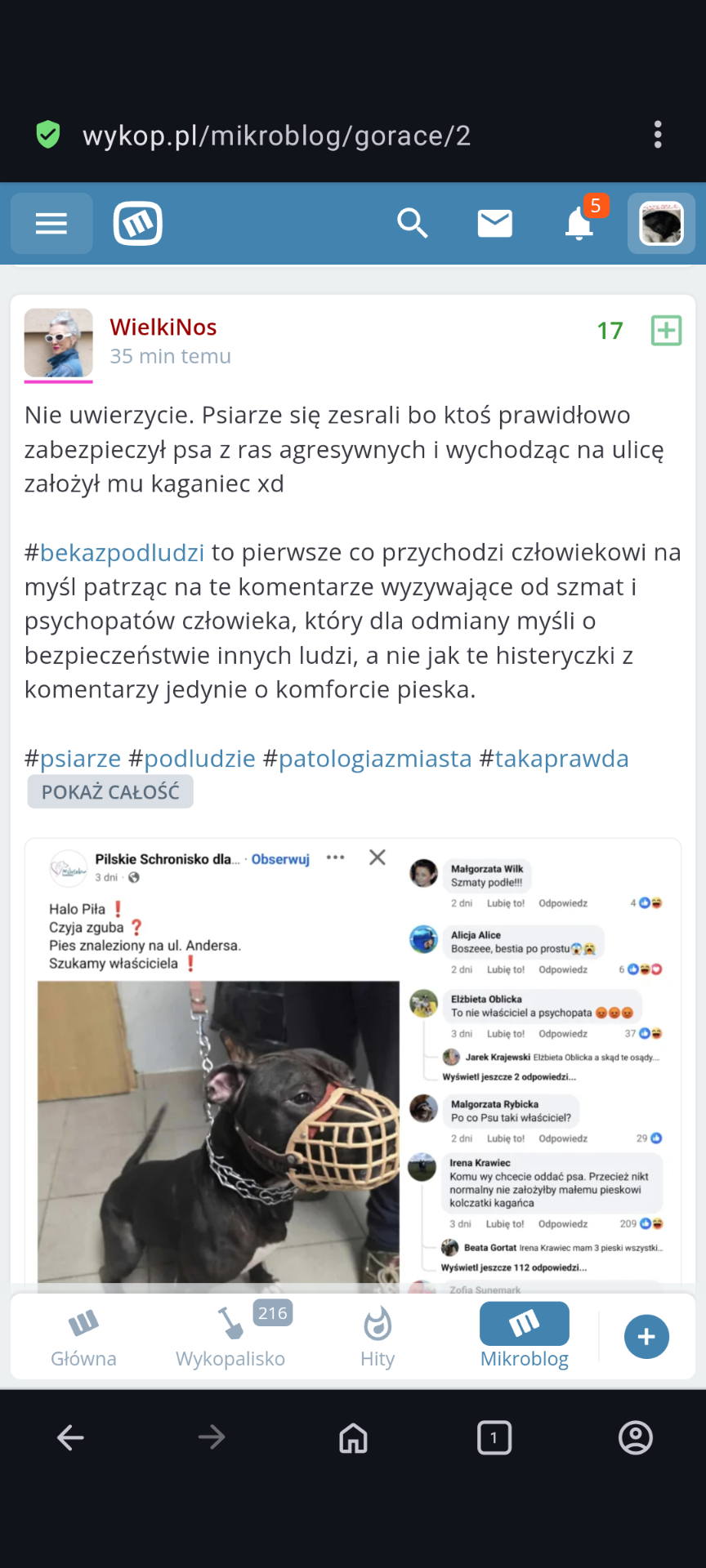Open the #psiarze tag
The height and width of the screenshot is (1568, 706).
(80, 759)
